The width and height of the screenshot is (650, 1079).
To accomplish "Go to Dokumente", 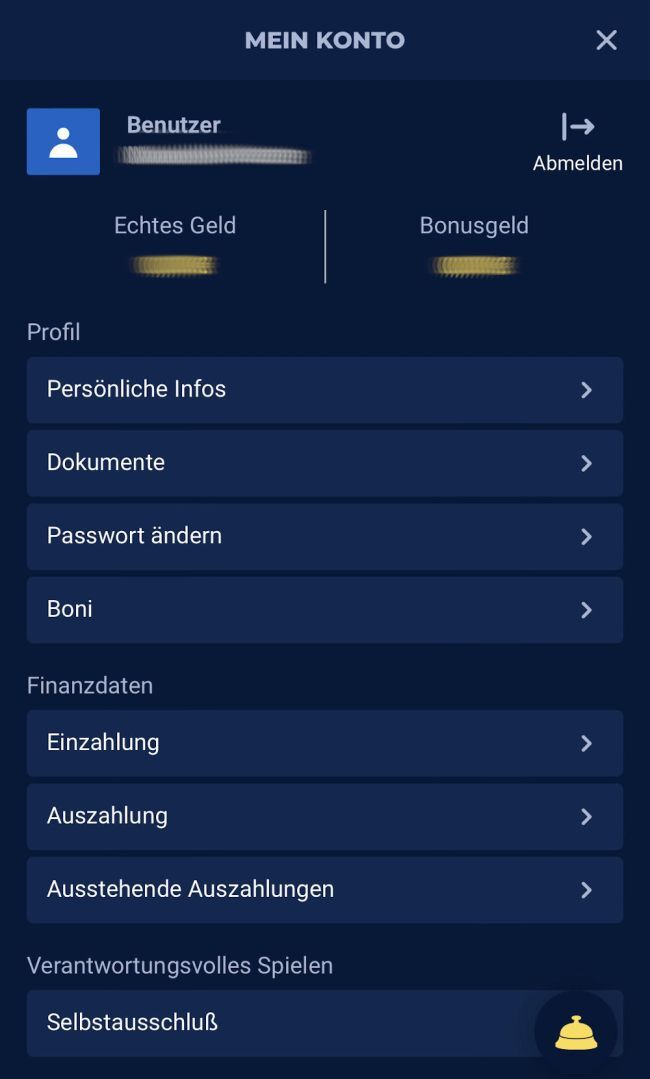I will [324, 463].
